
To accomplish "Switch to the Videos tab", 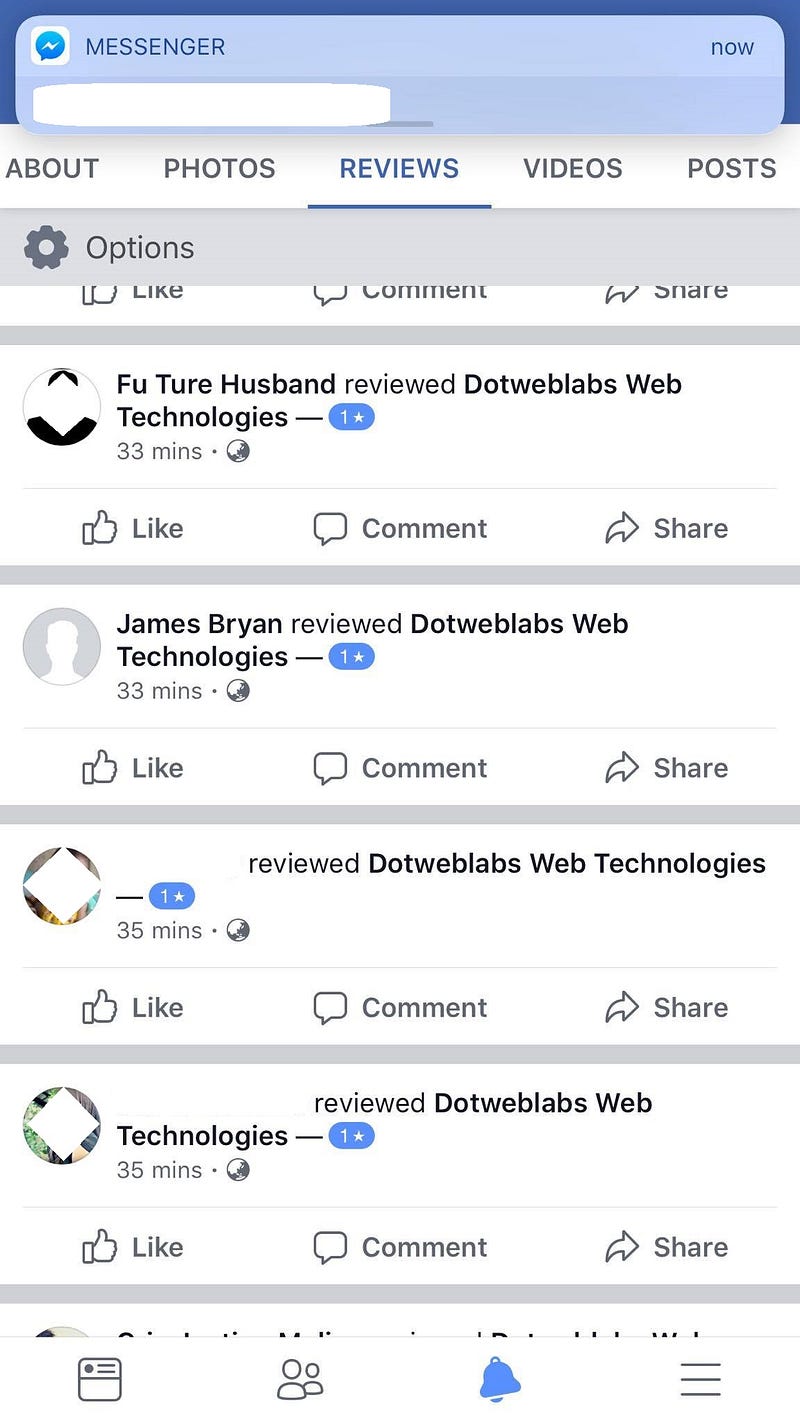I will 573,168.
